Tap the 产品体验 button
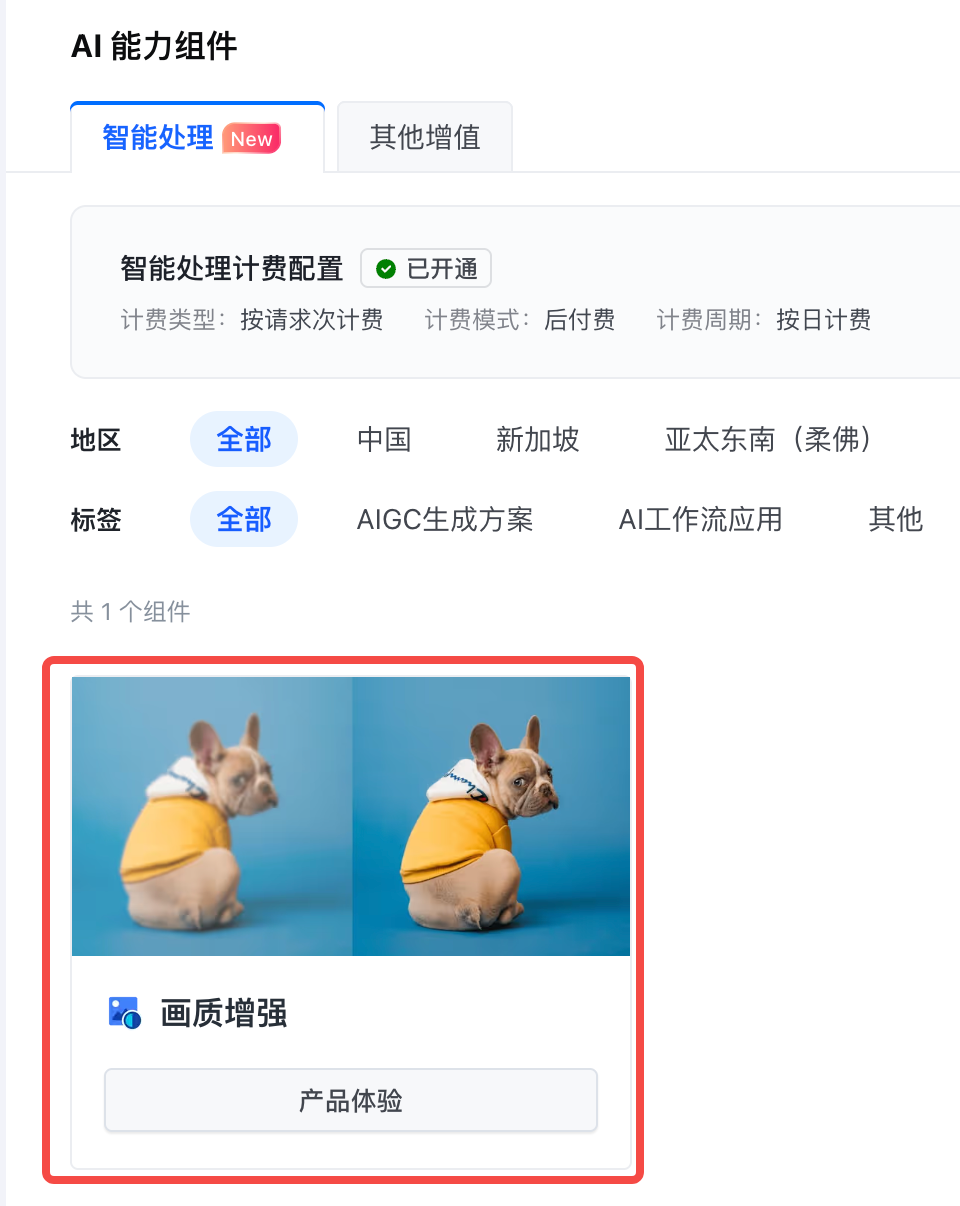The width and height of the screenshot is (960, 1206). [x=350, y=1101]
